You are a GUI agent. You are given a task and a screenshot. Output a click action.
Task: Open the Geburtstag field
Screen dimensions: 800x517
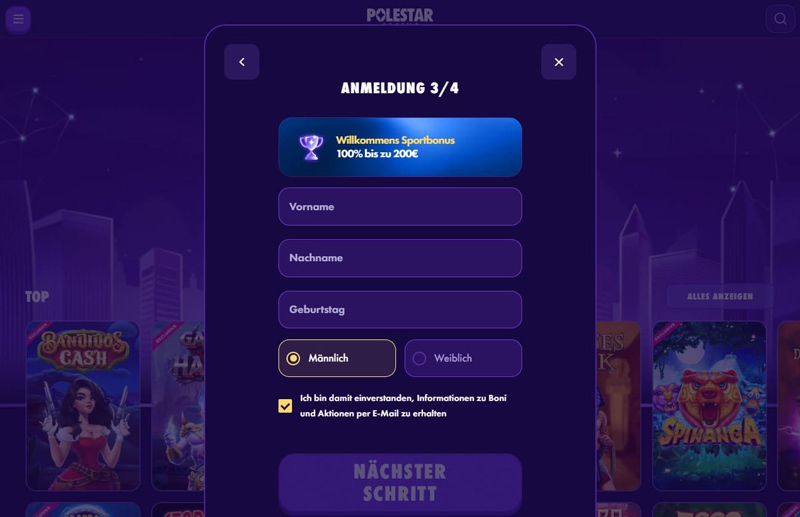pyautogui.click(x=400, y=310)
